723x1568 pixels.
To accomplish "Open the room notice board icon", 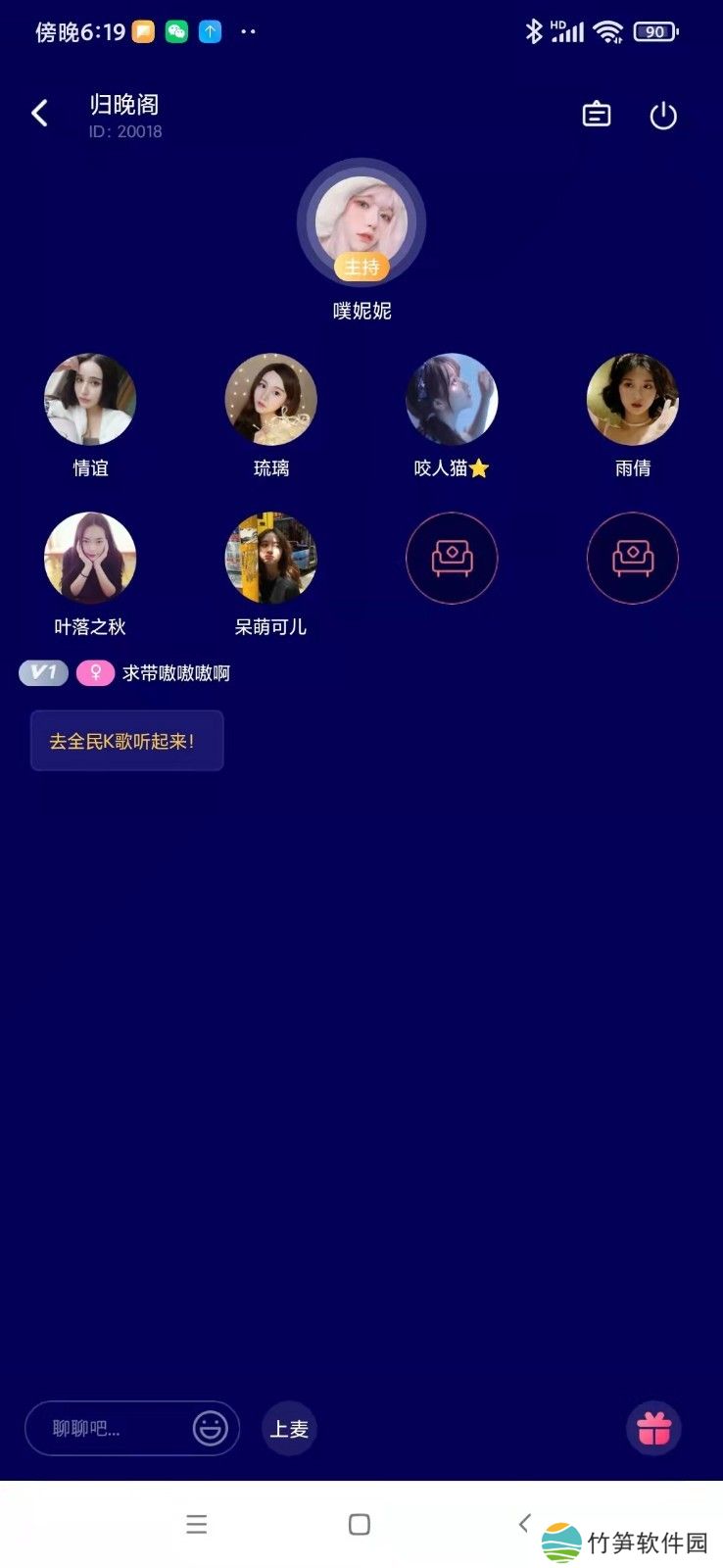I will (x=597, y=115).
